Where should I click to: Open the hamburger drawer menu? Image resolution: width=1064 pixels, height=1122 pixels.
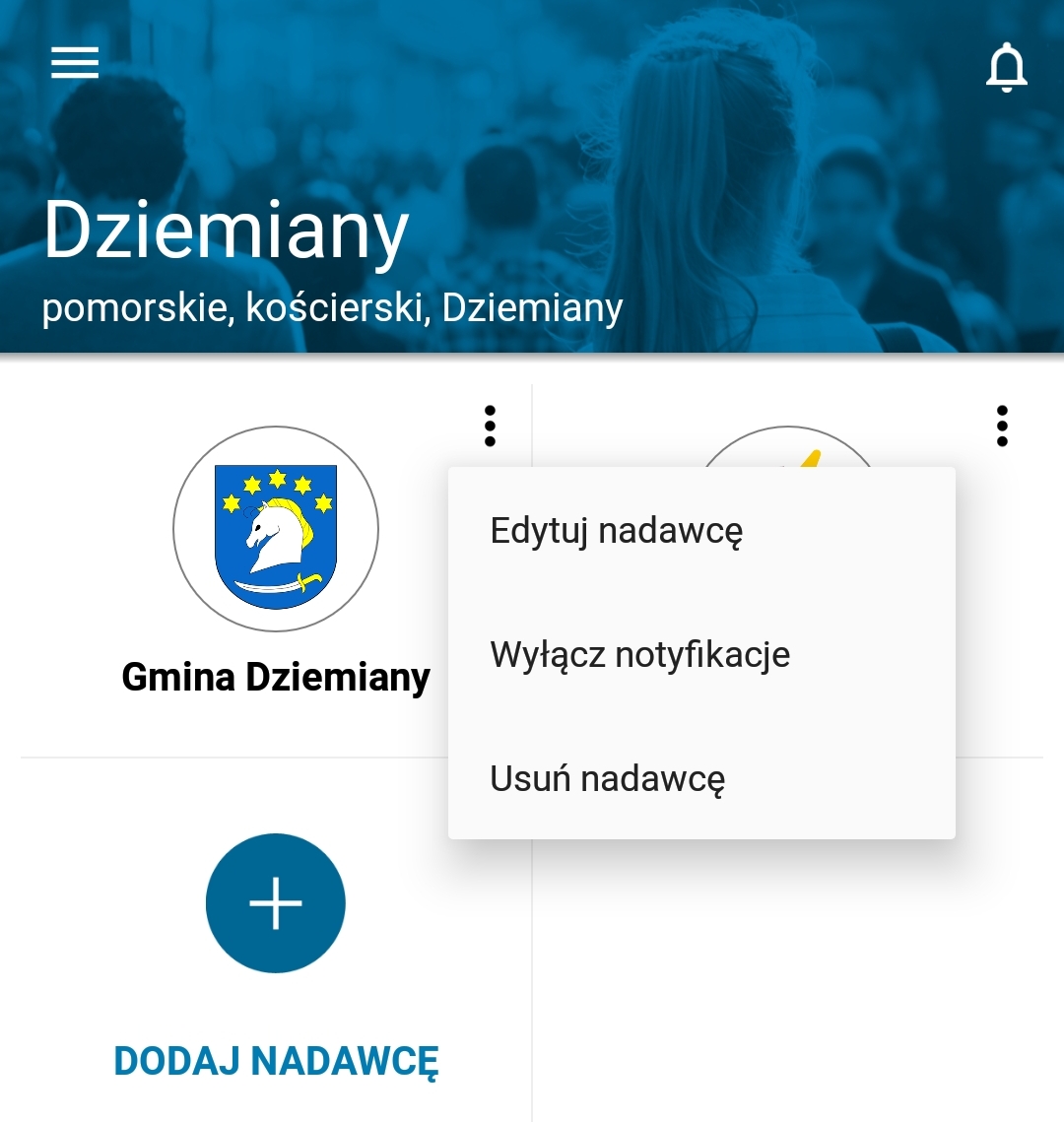click(75, 63)
